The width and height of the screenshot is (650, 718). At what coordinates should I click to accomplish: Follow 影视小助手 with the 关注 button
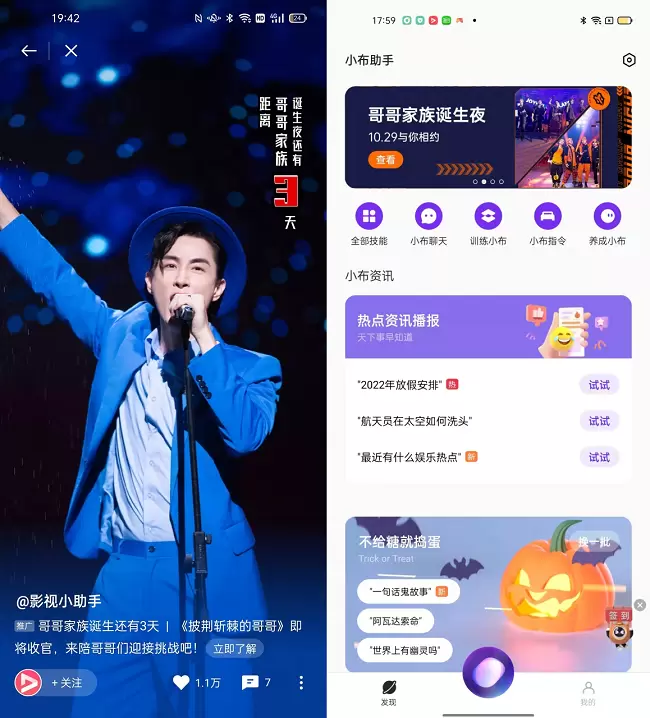(66, 683)
